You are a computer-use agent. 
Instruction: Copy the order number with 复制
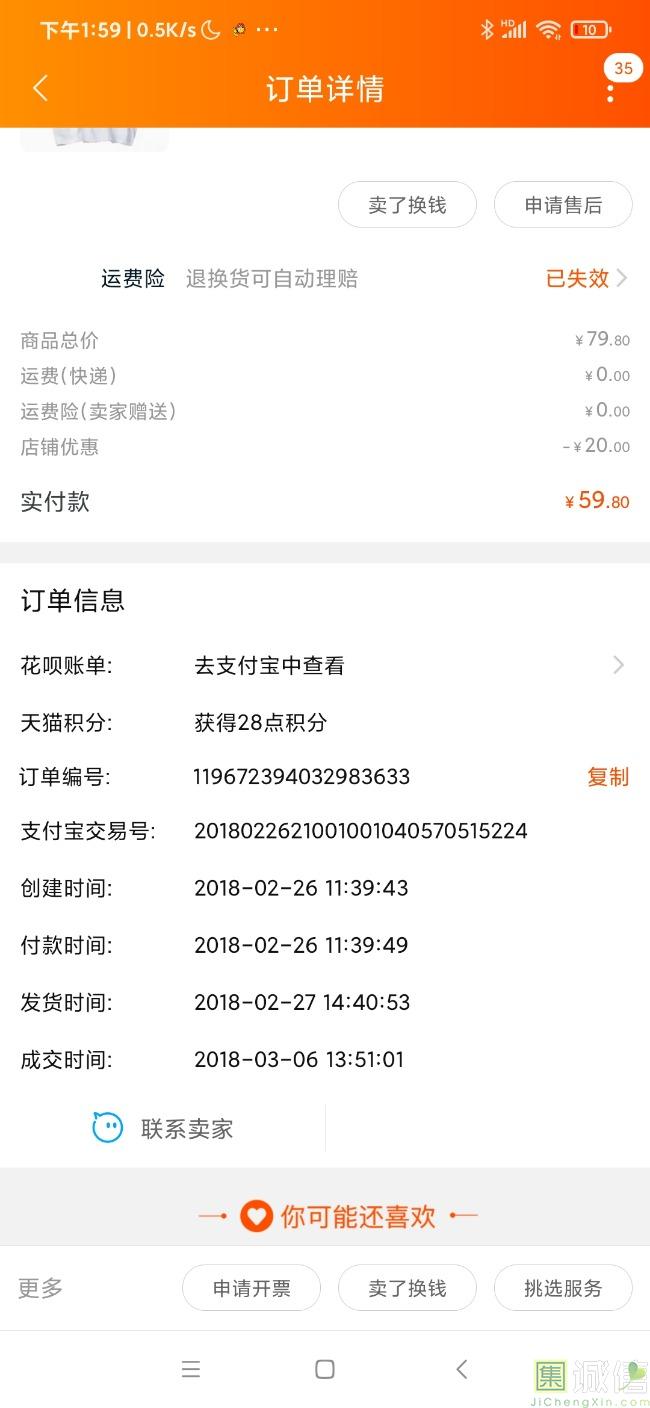point(607,777)
